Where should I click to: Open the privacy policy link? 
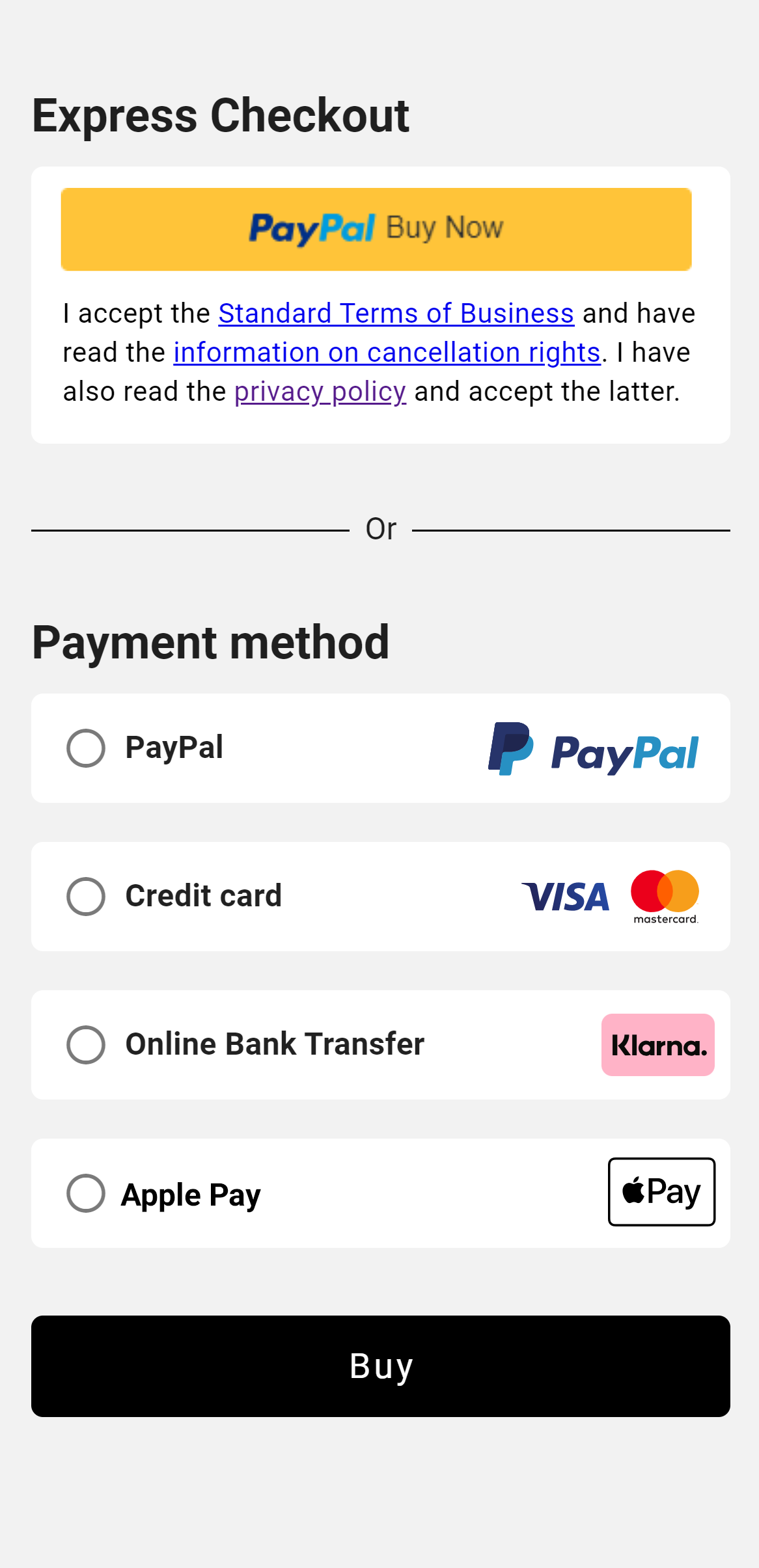coord(320,391)
